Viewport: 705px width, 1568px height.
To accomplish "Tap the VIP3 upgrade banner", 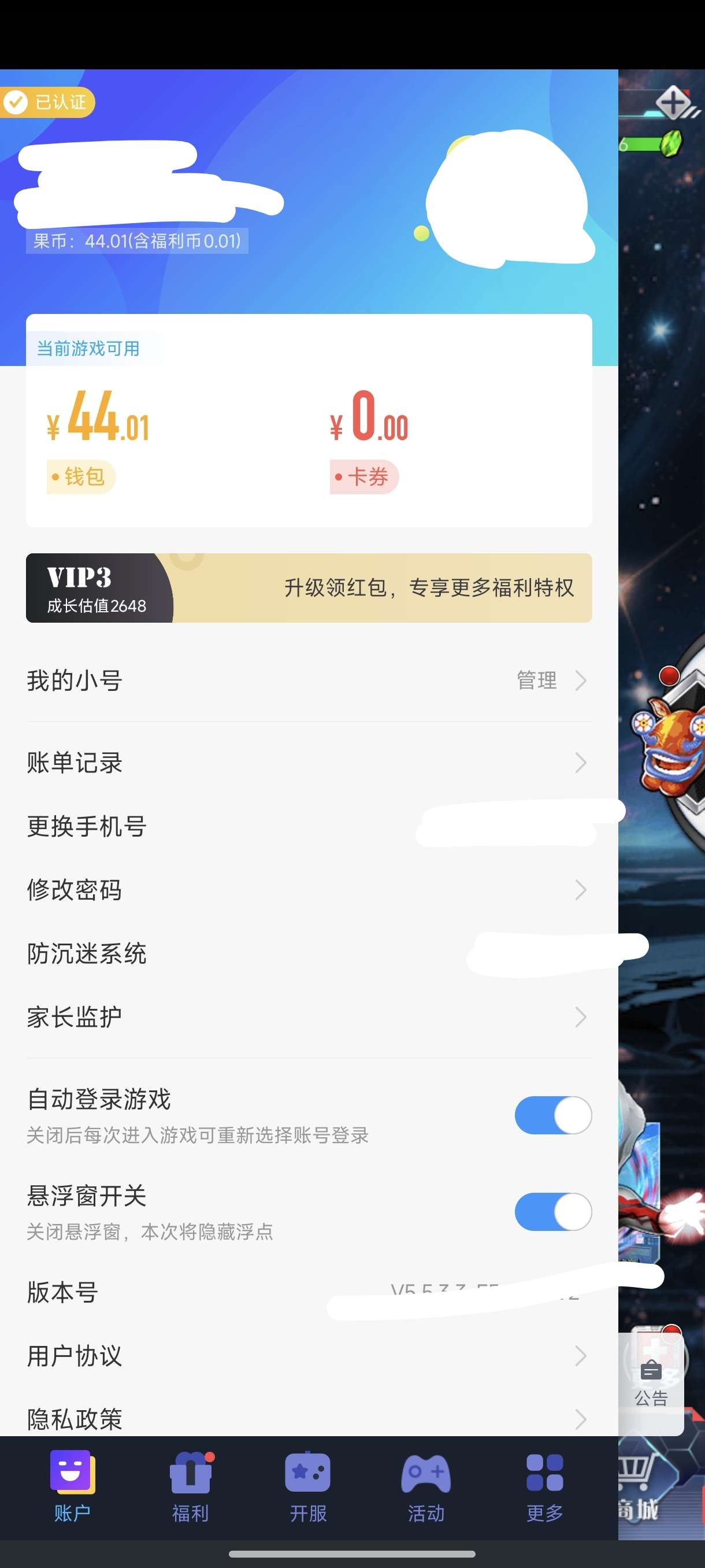I will (309, 588).
